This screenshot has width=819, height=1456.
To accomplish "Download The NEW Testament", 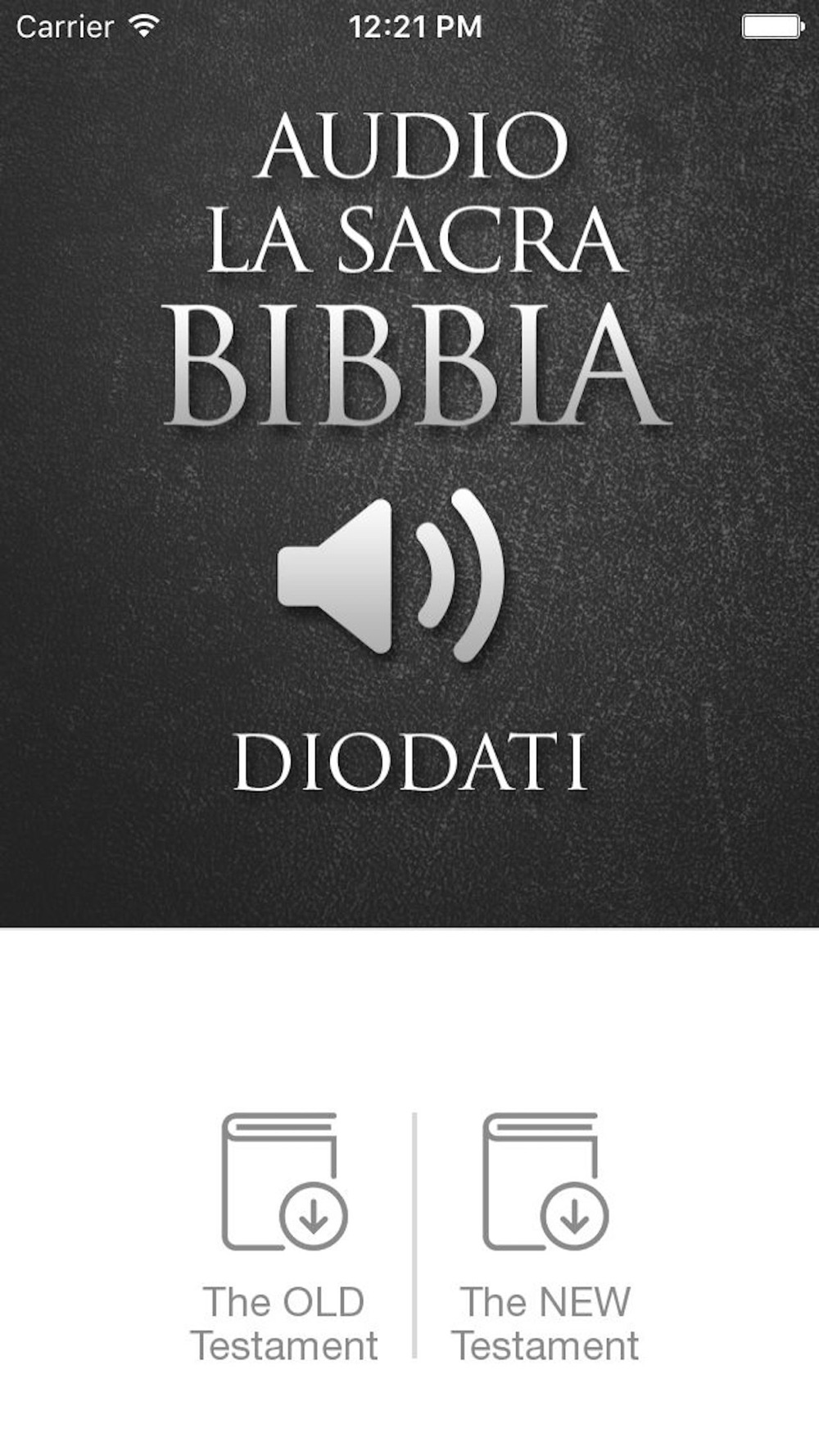I will click(x=545, y=1237).
